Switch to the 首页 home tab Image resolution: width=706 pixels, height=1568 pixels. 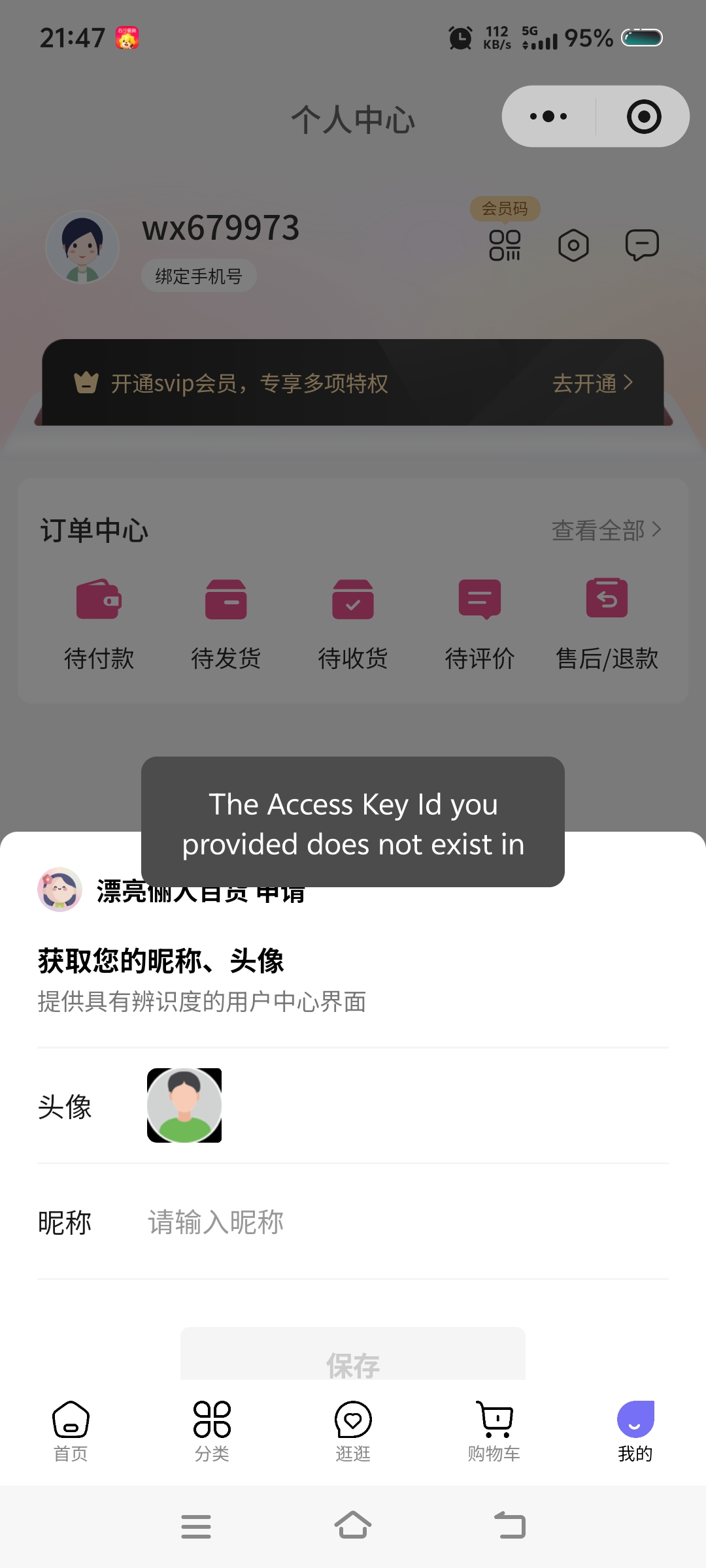click(71, 1431)
